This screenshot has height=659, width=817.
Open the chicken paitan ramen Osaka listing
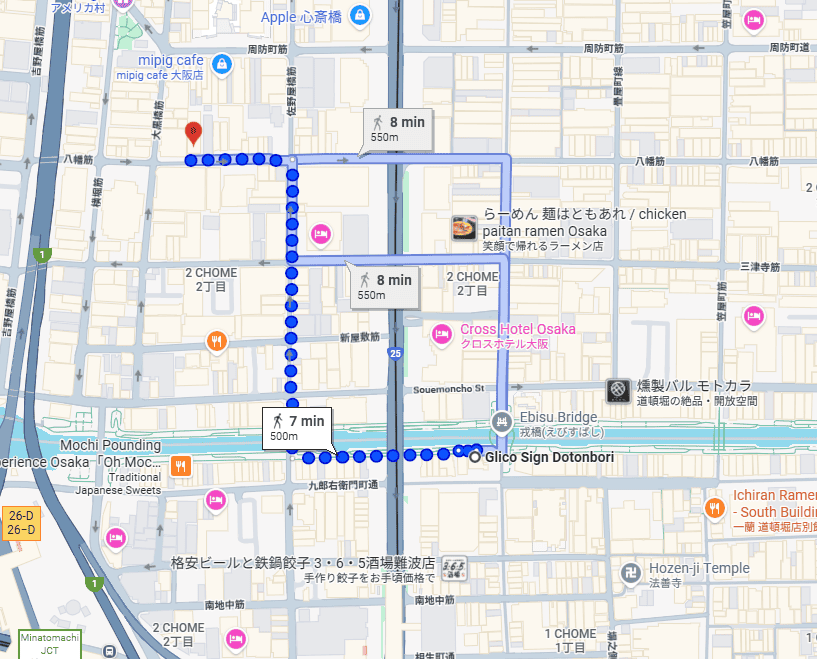click(463, 227)
